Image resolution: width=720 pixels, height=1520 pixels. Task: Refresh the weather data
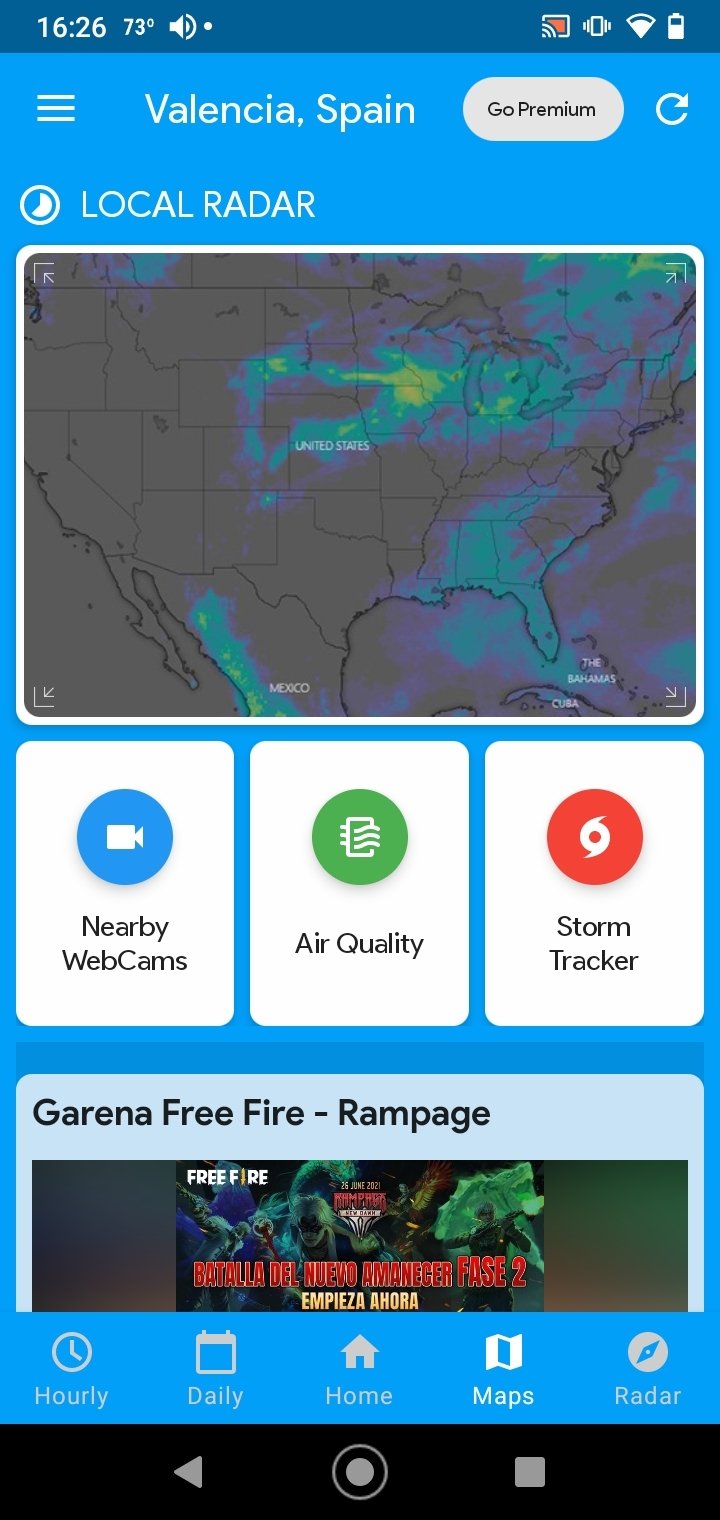click(672, 109)
